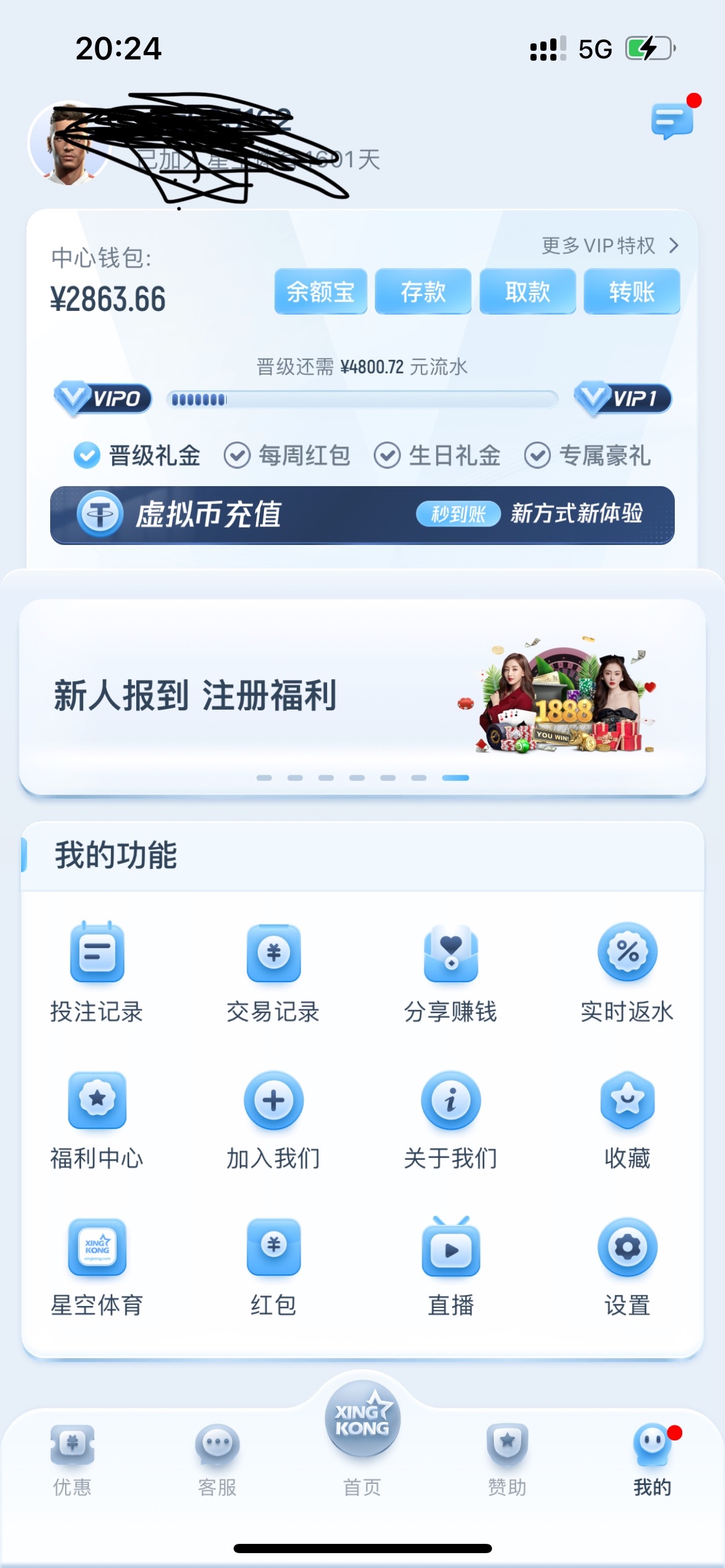Switch to the 赞助 tab
725x1568 pixels.
point(507,1460)
